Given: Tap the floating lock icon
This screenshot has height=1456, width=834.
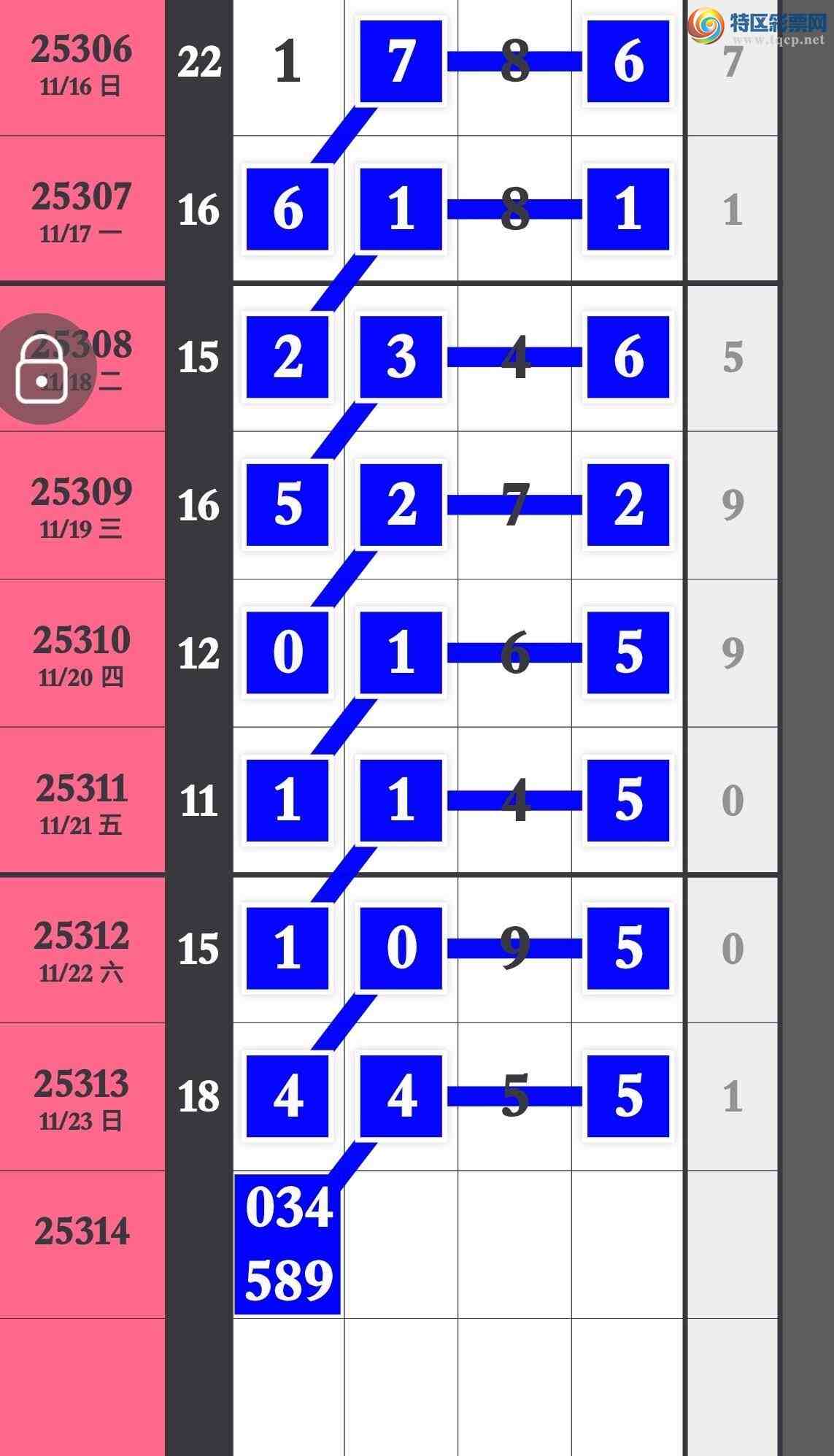Looking at the screenshot, I should [42, 369].
